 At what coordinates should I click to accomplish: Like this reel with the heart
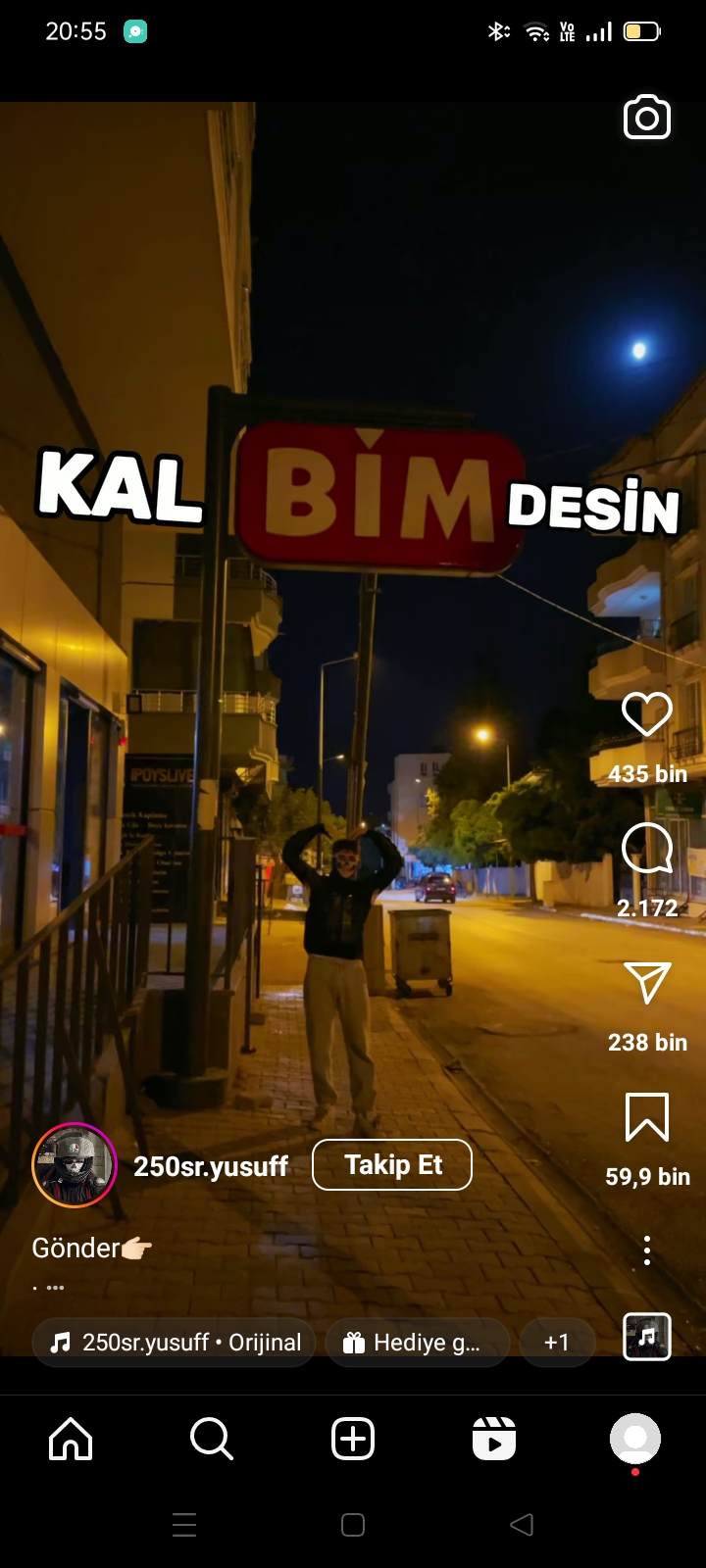pyautogui.click(x=647, y=714)
